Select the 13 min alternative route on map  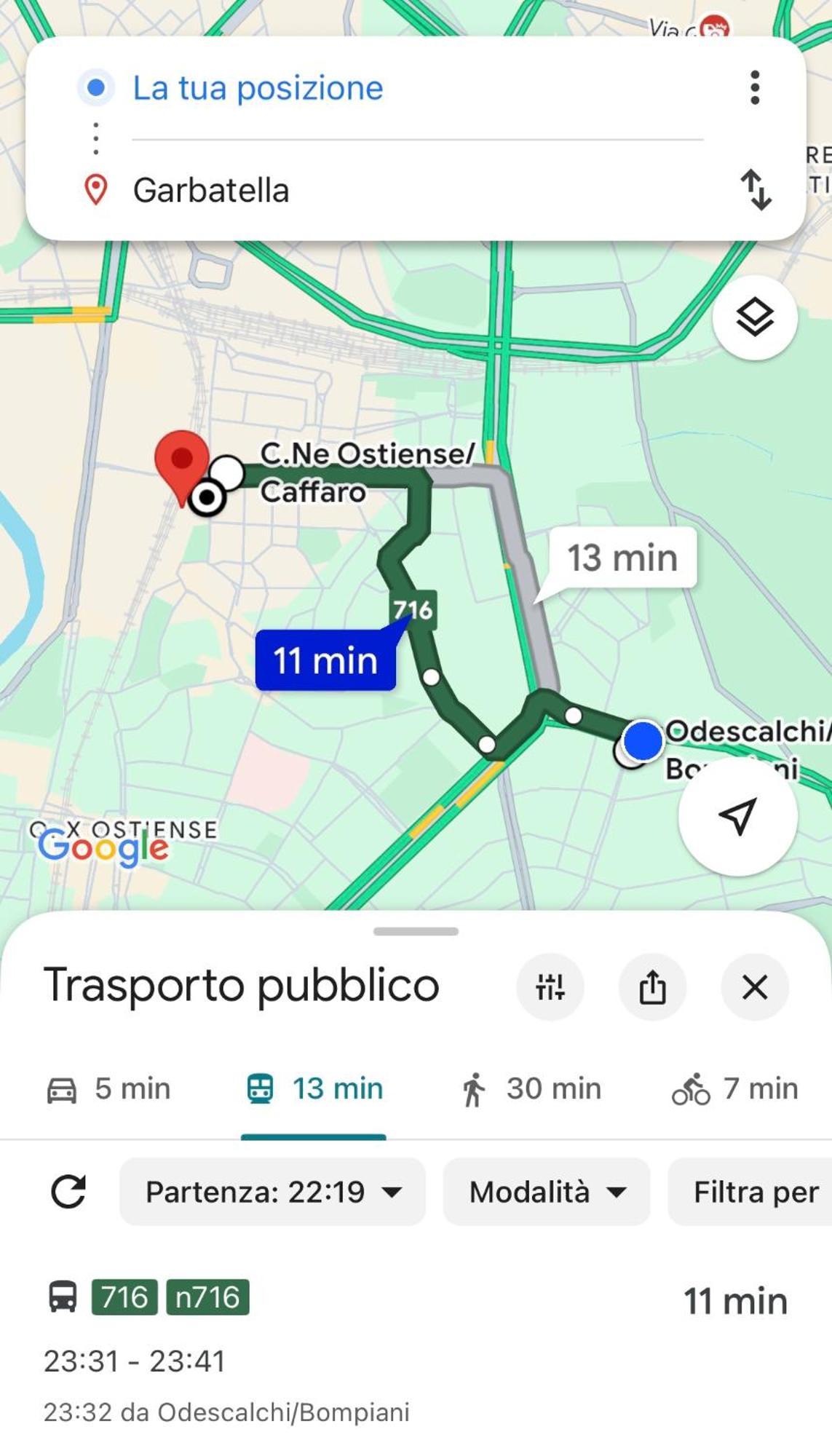[622, 558]
